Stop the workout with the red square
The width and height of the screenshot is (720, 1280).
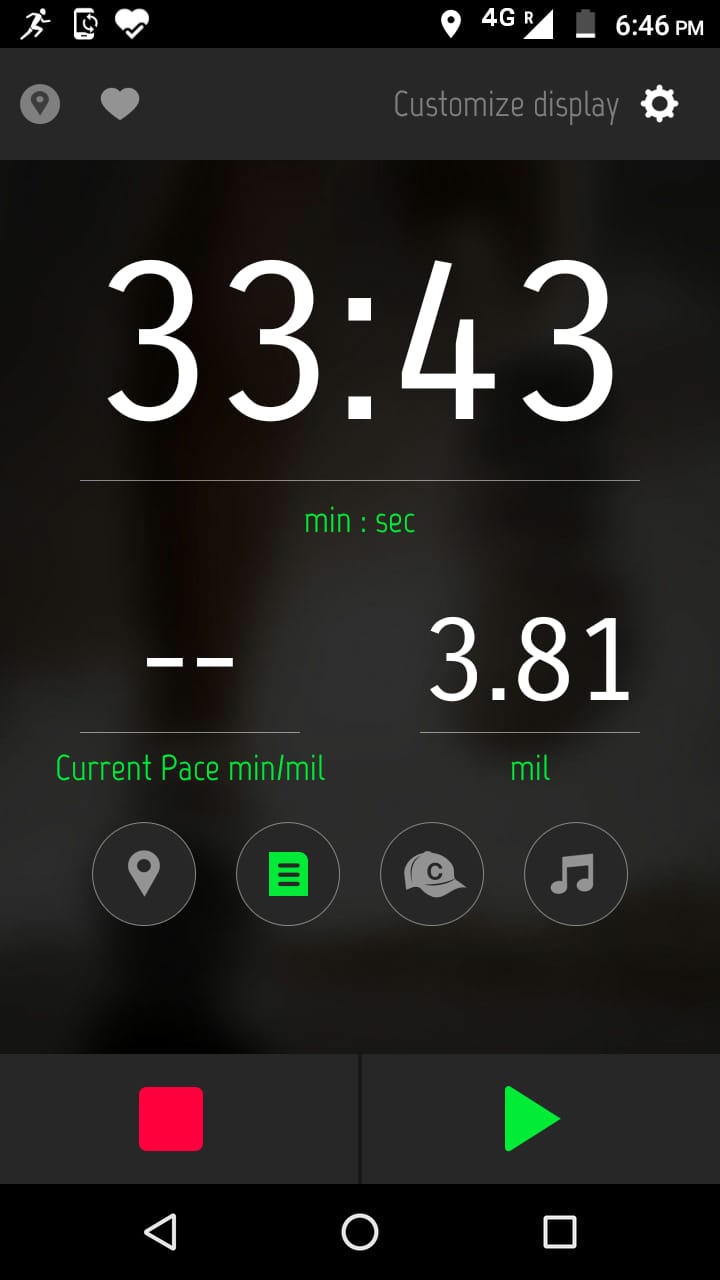pos(171,1119)
